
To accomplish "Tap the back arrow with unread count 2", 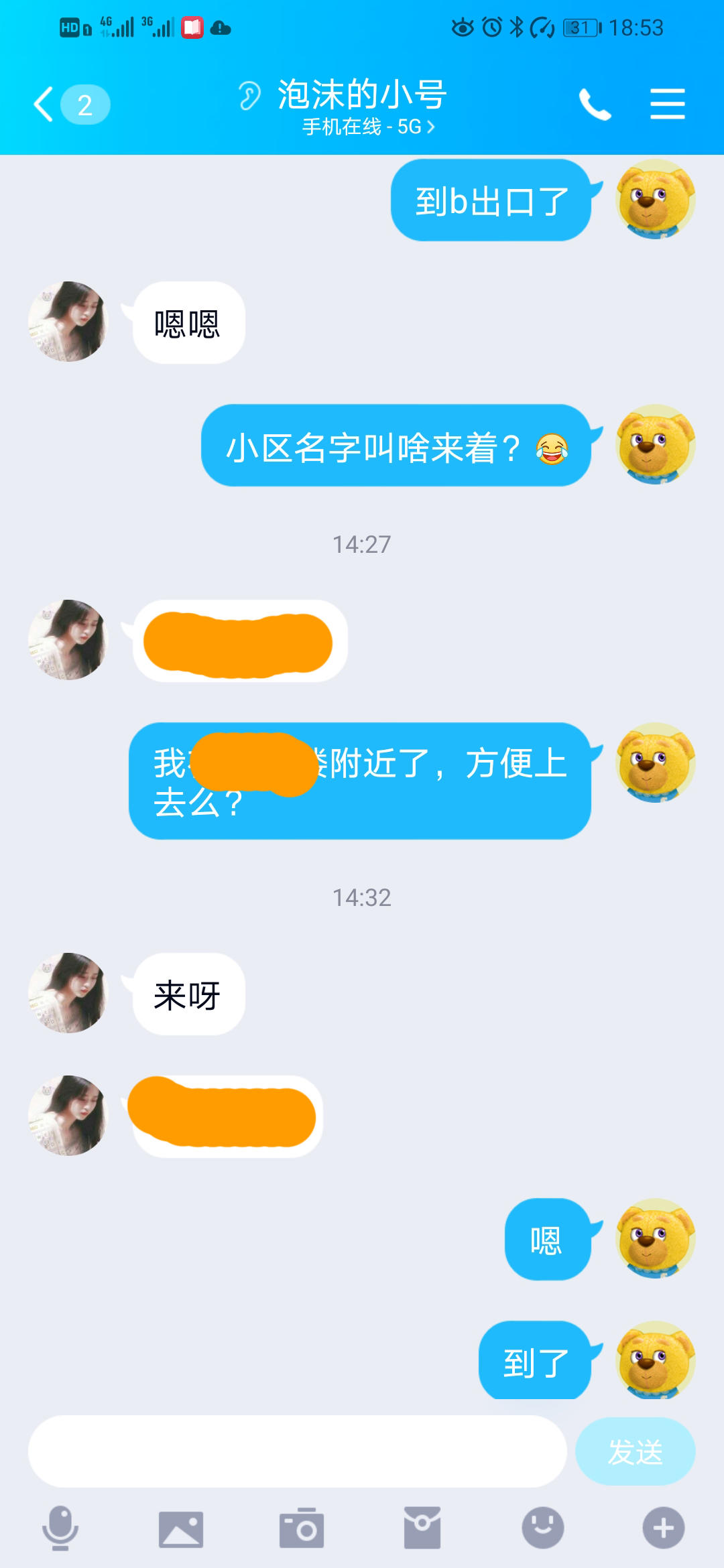I will [67, 104].
